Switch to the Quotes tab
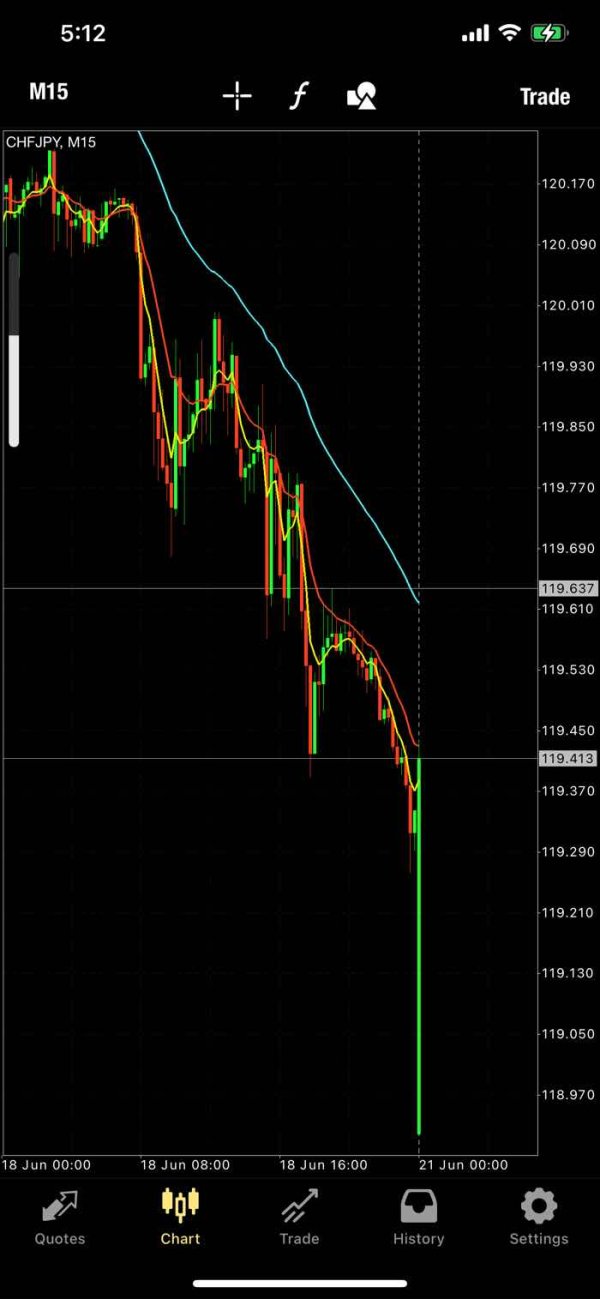This screenshot has width=600, height=1299. click(60, 1217)
